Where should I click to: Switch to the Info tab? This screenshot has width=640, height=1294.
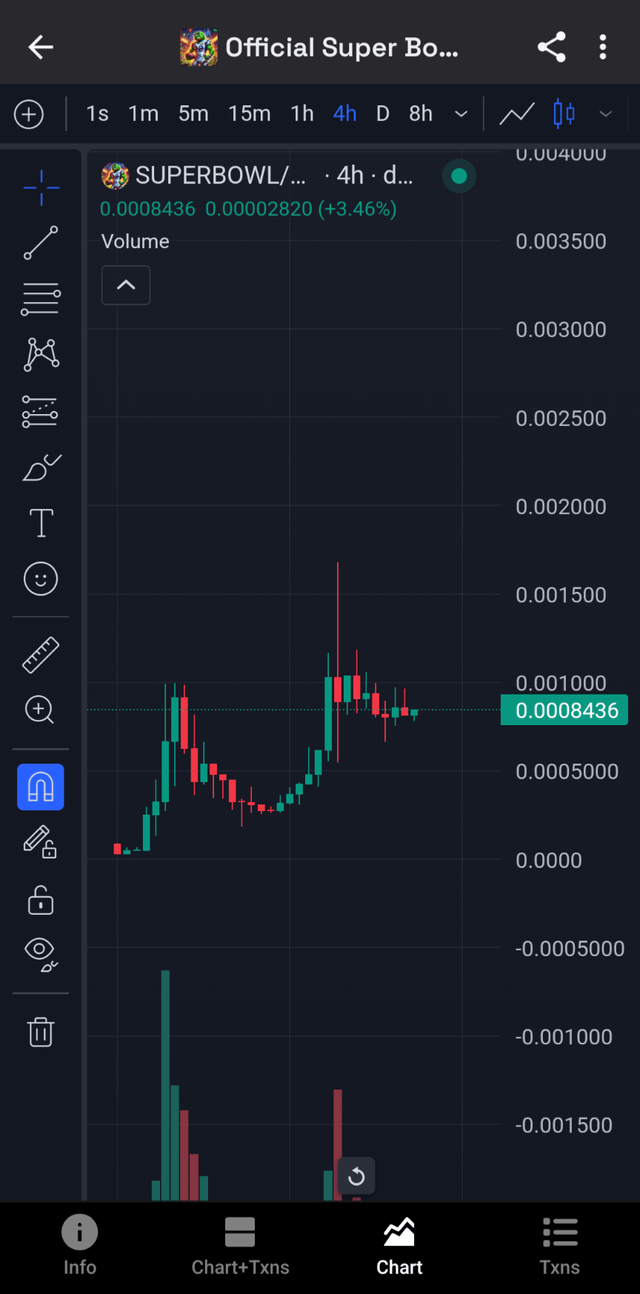(80, 1246)
